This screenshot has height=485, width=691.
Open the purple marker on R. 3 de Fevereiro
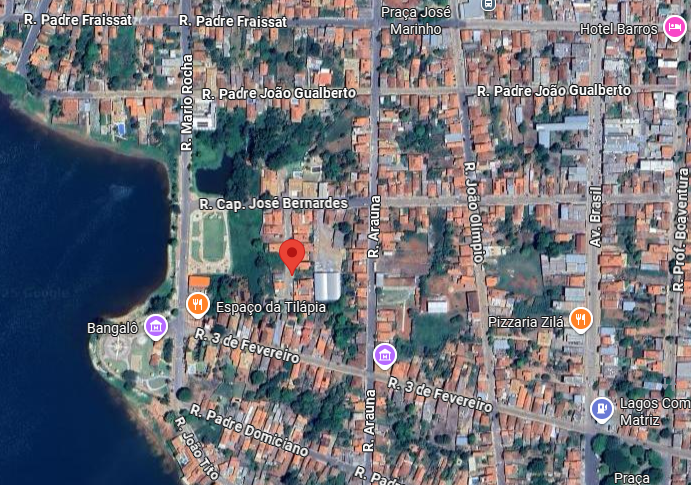point(385,355)
